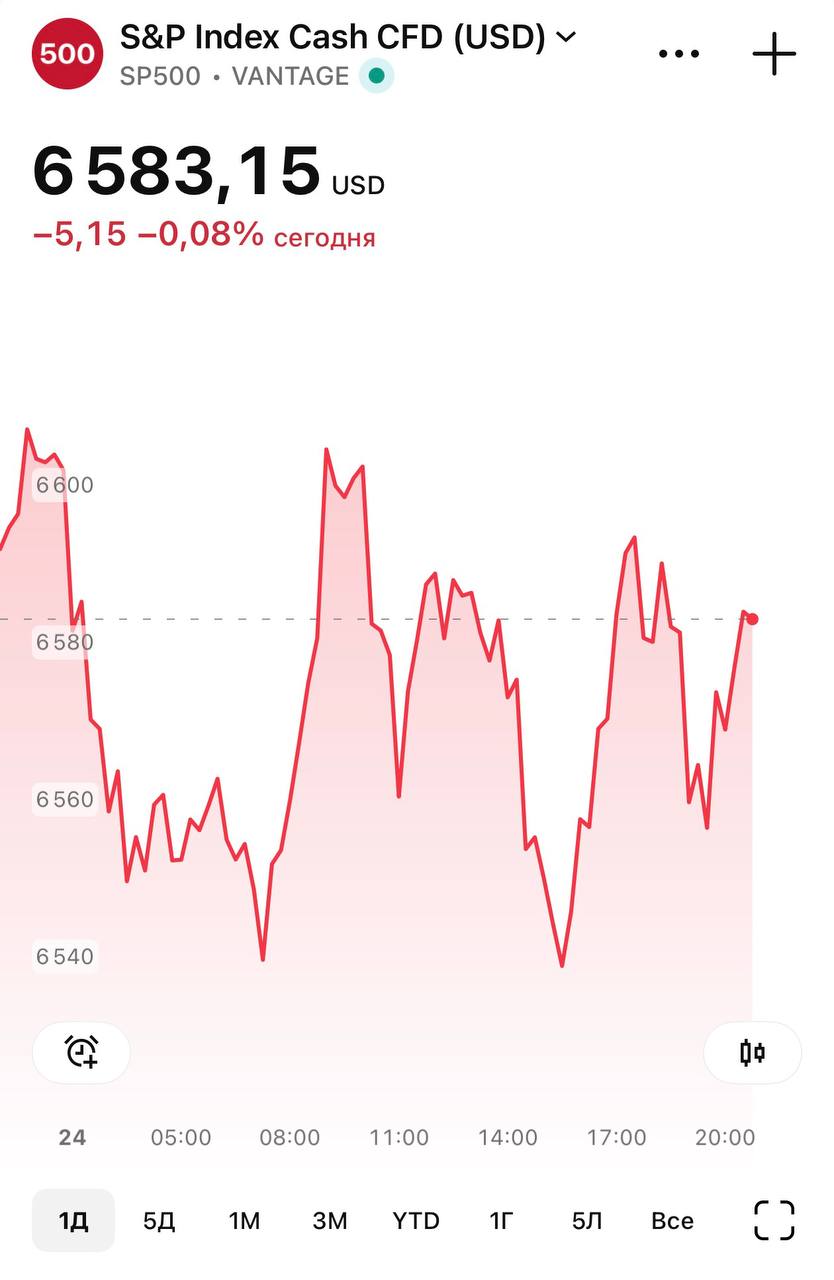Viewport: 834px width, 1280px height.
Task: Open the chart in fullscreen mode
Action: point(774,1221)
